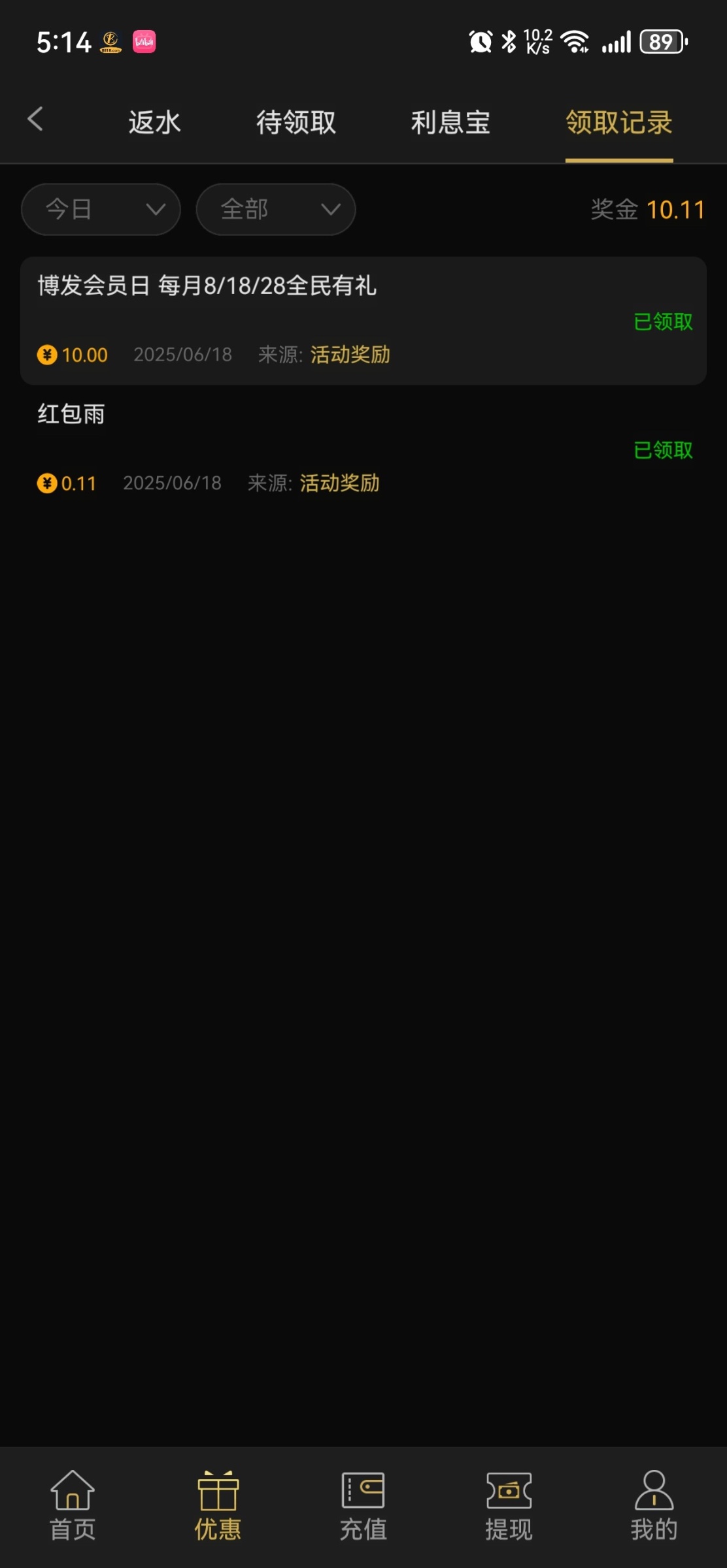This screenshot has width=727, height=1568.
Task: Open the 博发会员日 reward record
Action: pyautogui.click(x=363, y=320)
